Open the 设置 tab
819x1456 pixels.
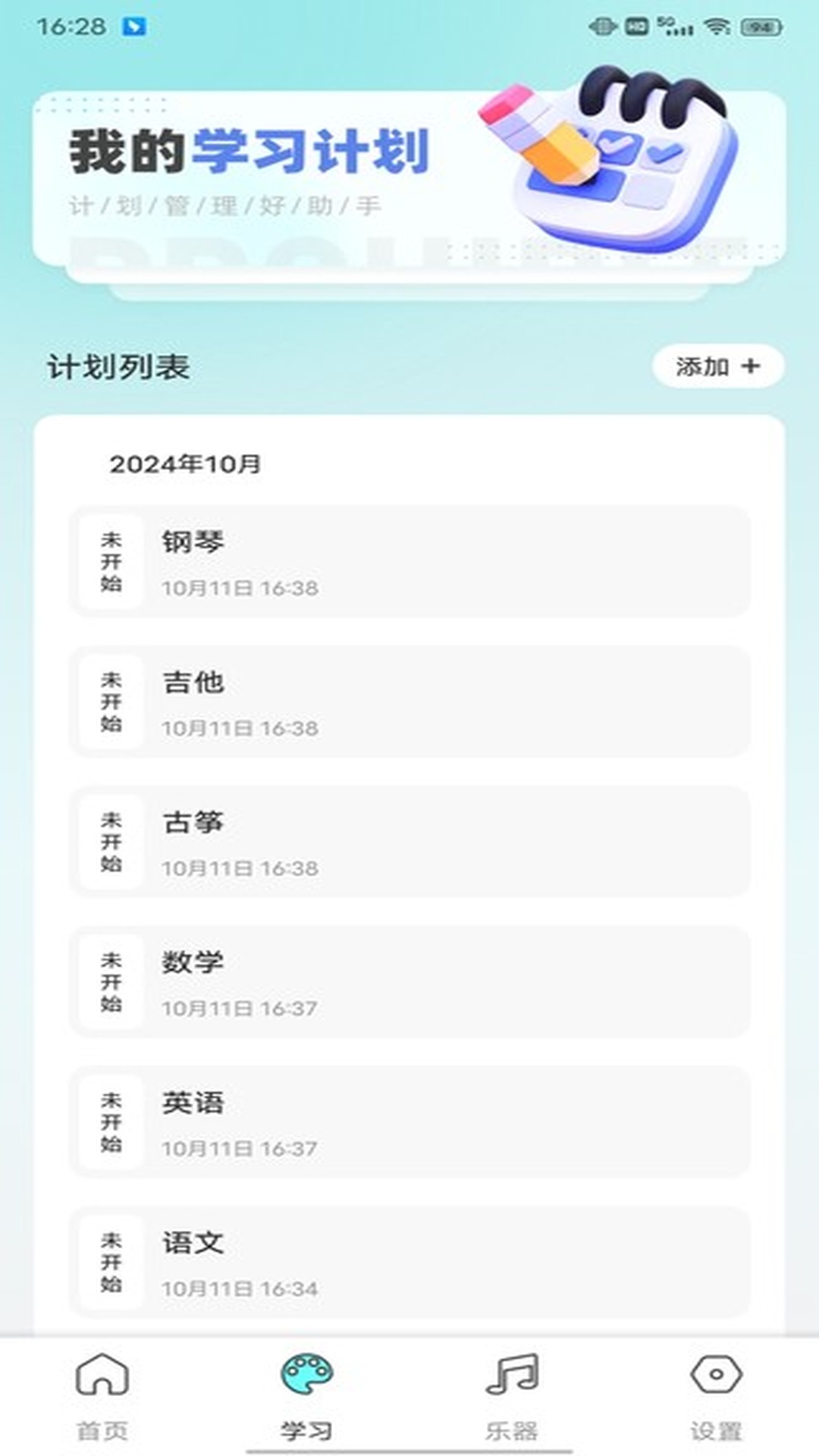click(x=717, y=1395)
